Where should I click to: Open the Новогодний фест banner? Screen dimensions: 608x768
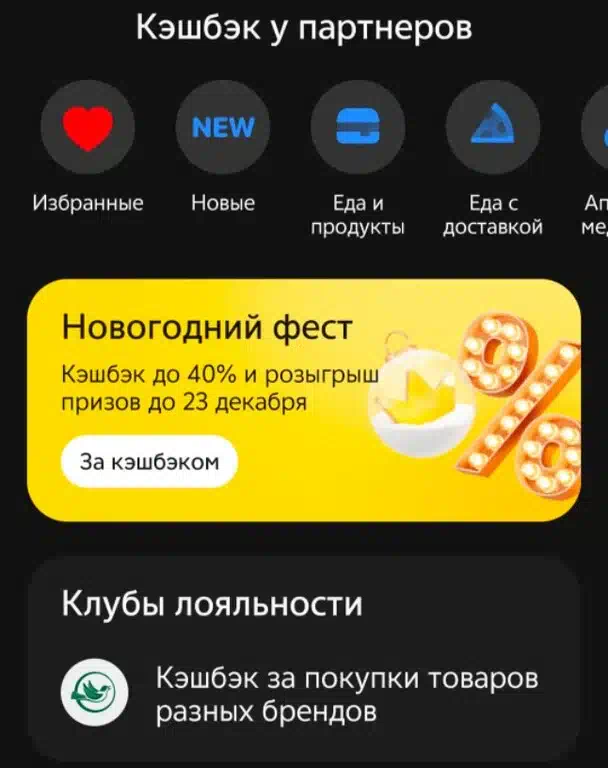pos(300,360)
